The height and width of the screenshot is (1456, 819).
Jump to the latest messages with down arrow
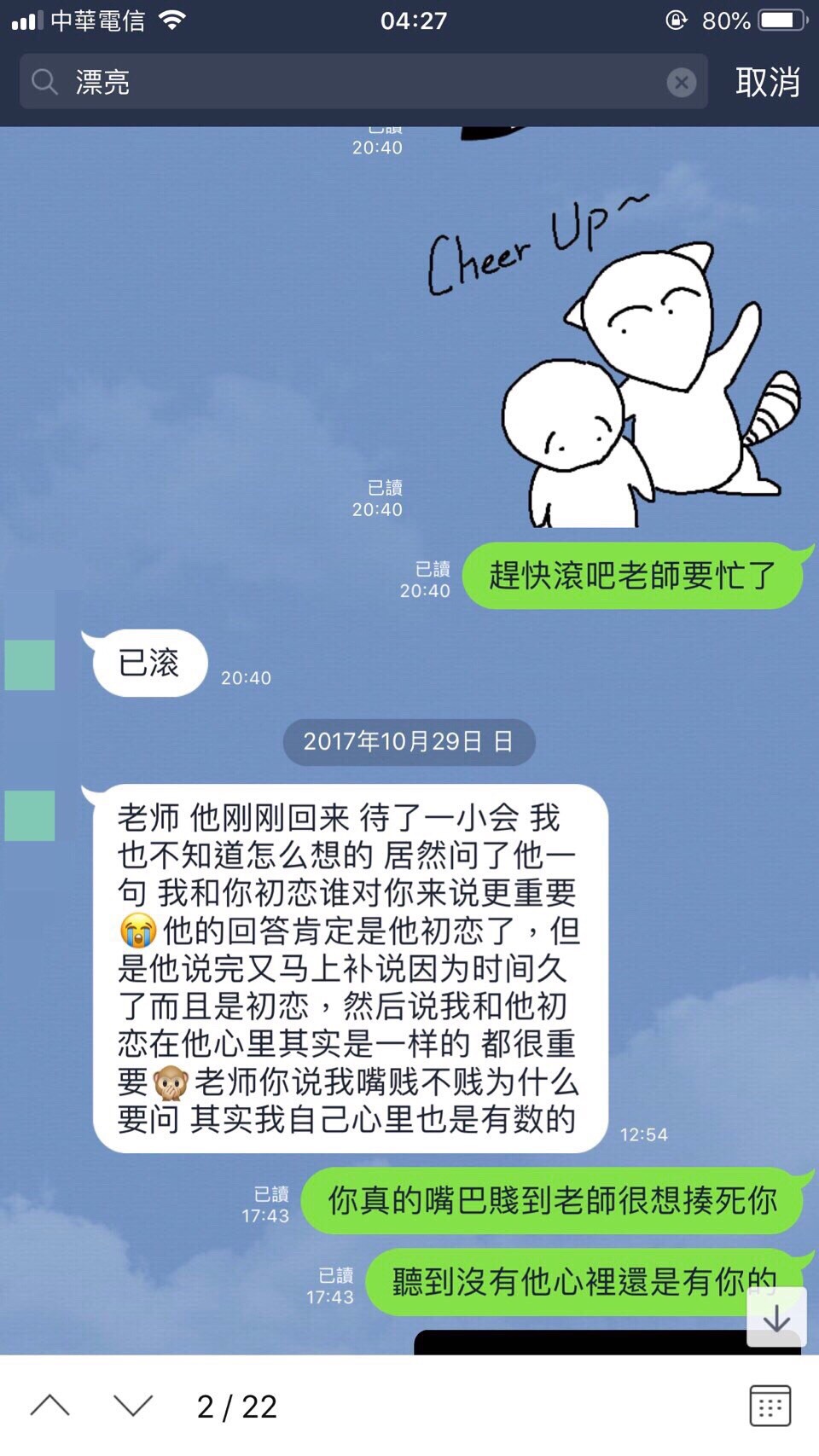tap(776, 1318)
